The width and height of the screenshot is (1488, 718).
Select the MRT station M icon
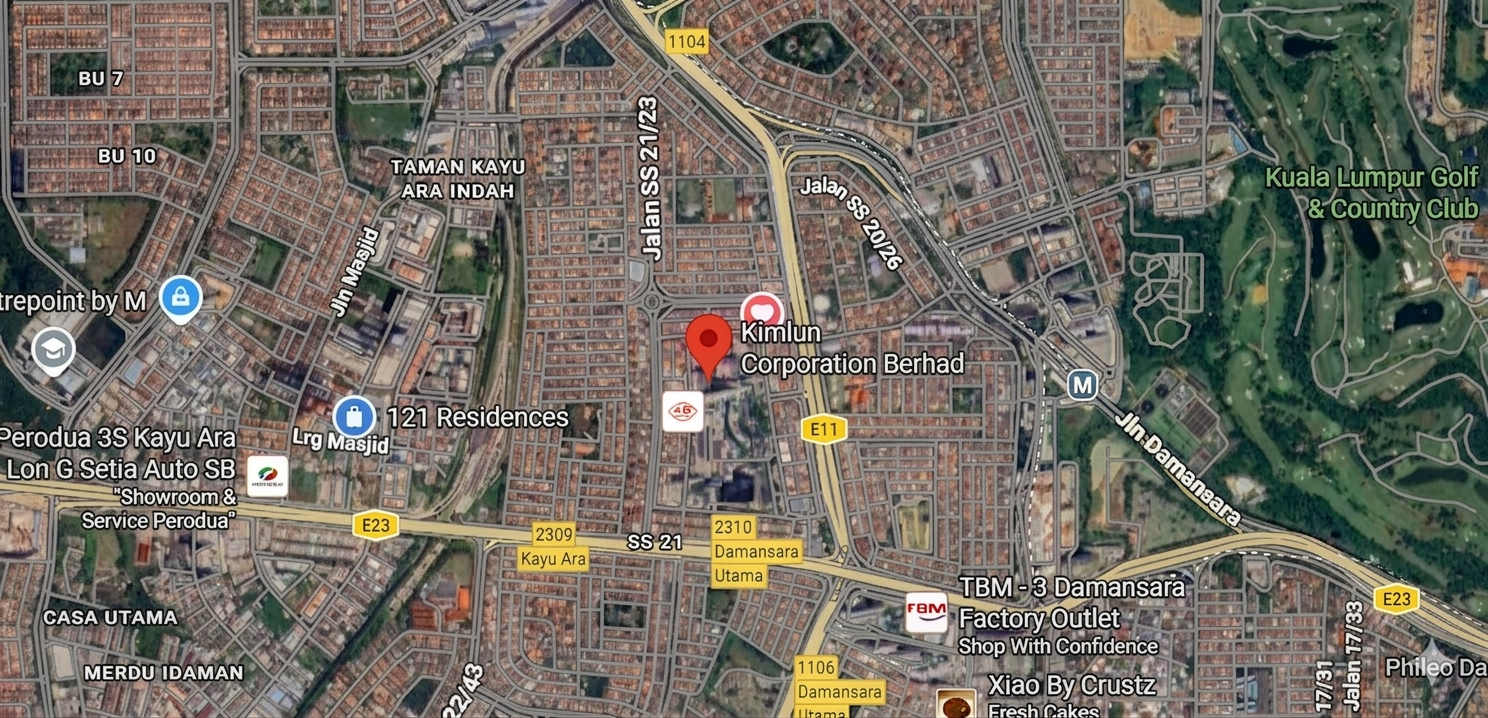(x=1082, y=385)
